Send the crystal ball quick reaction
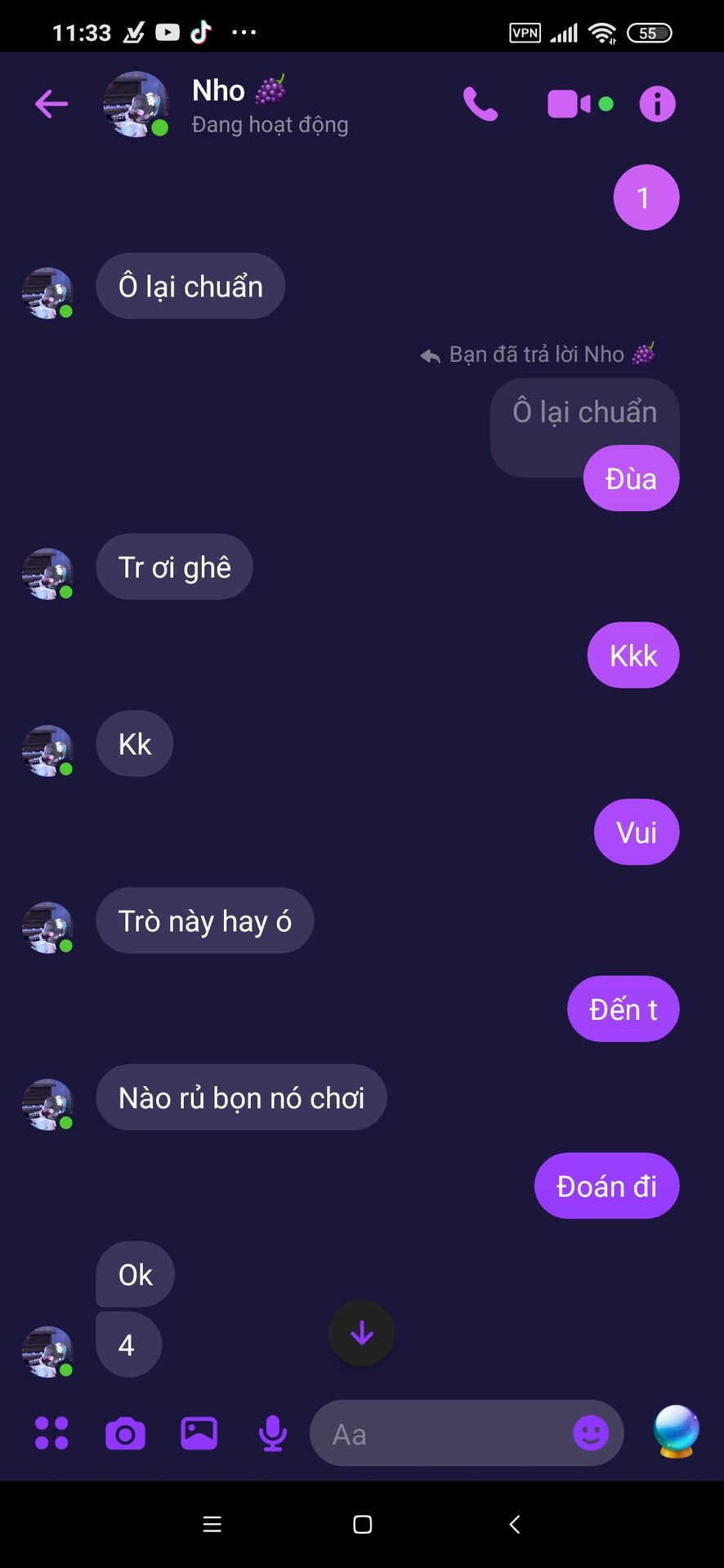This screenshot has height=1568, width=724. point(676,1431)
